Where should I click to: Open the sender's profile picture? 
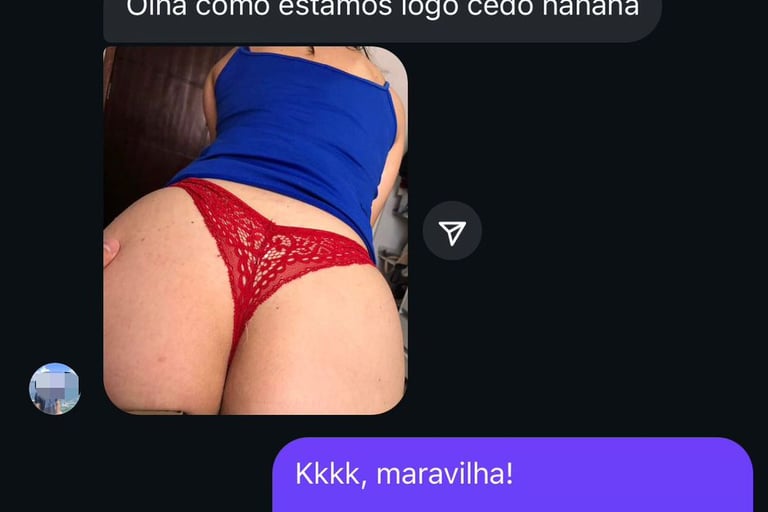click(54, 389)
